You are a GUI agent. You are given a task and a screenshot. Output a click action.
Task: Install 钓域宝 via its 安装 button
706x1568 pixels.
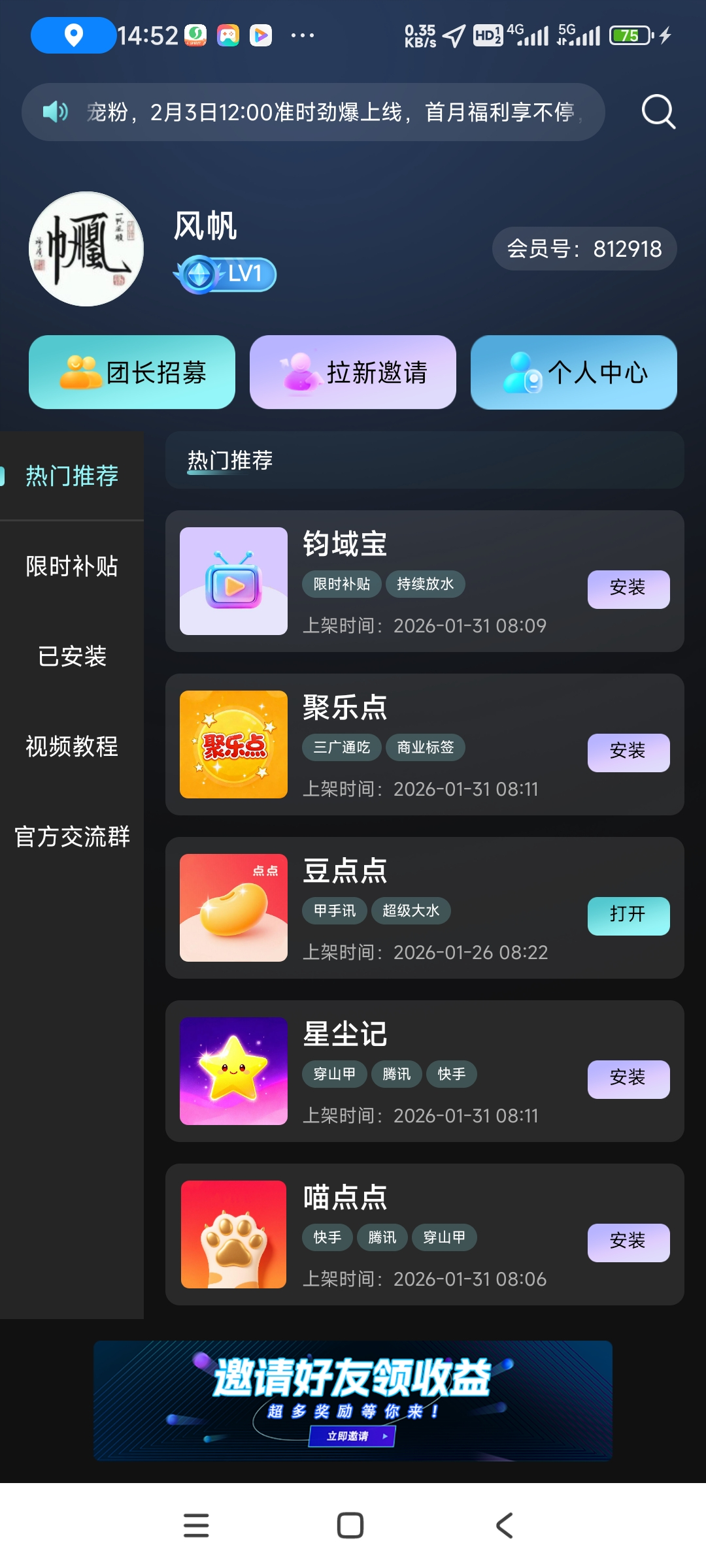click(628, 589)
